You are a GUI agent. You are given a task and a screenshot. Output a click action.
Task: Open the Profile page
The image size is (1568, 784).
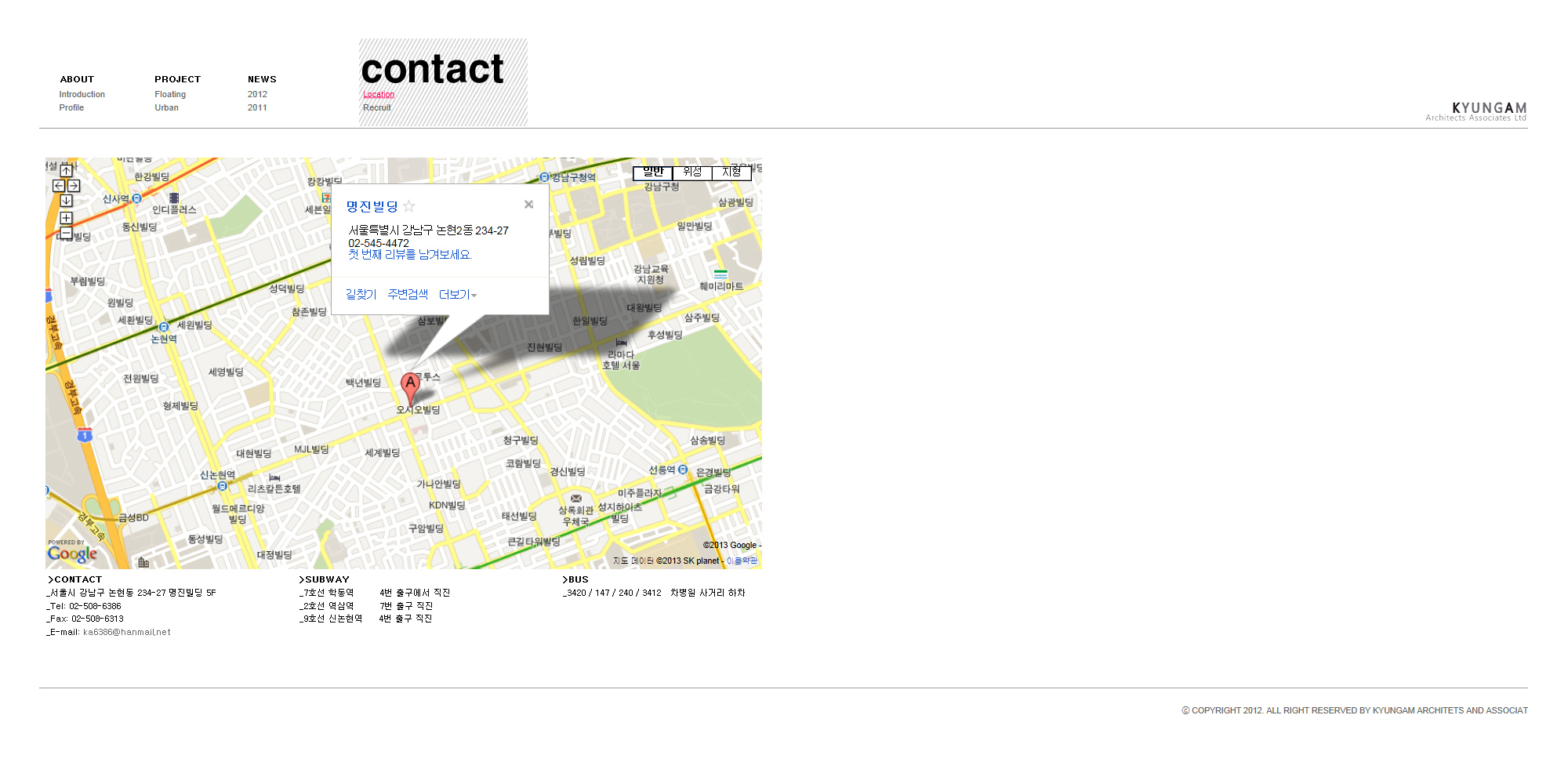(x=71, y=107)
